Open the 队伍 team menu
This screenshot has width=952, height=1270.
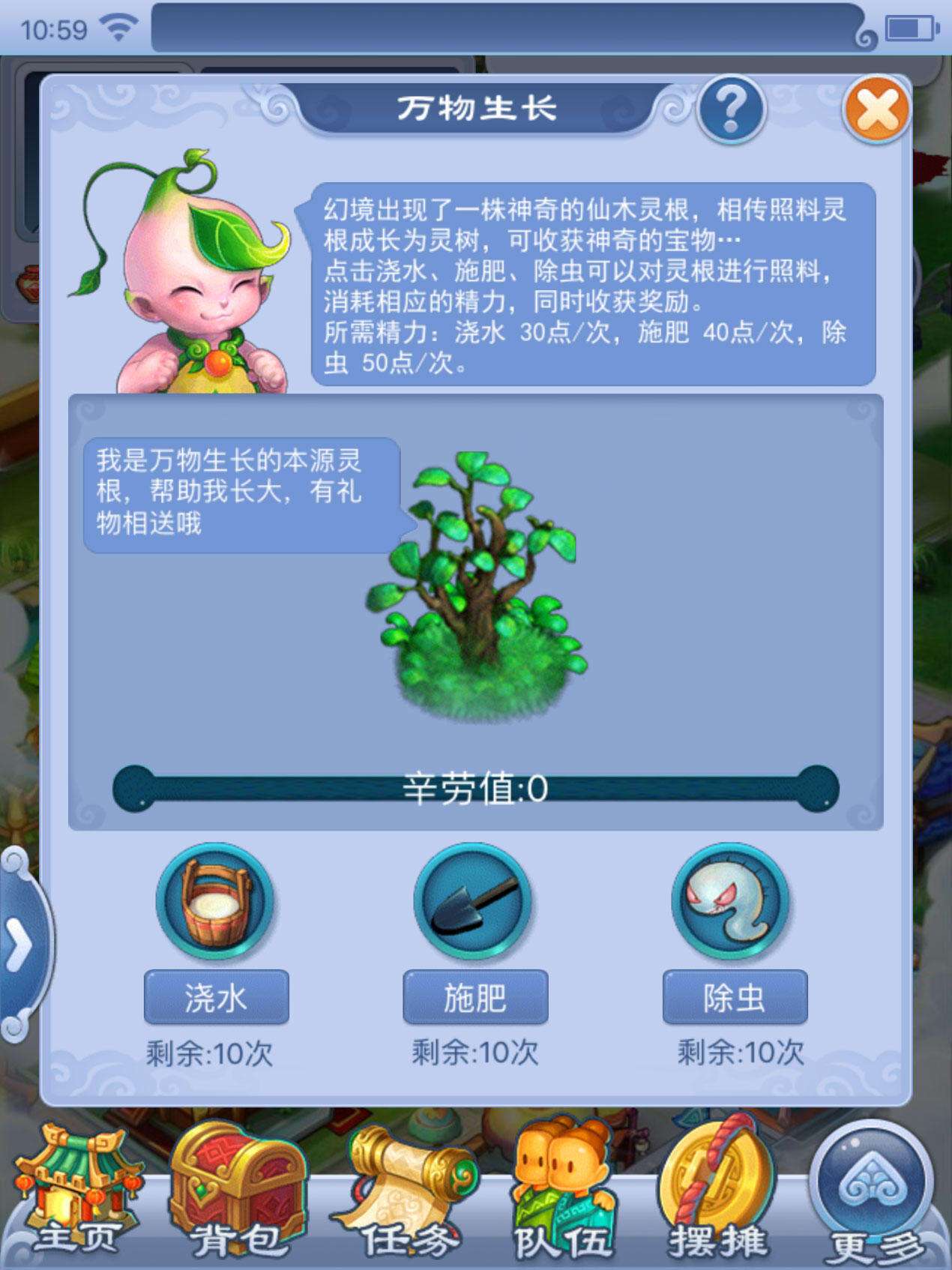point(562,1192)
